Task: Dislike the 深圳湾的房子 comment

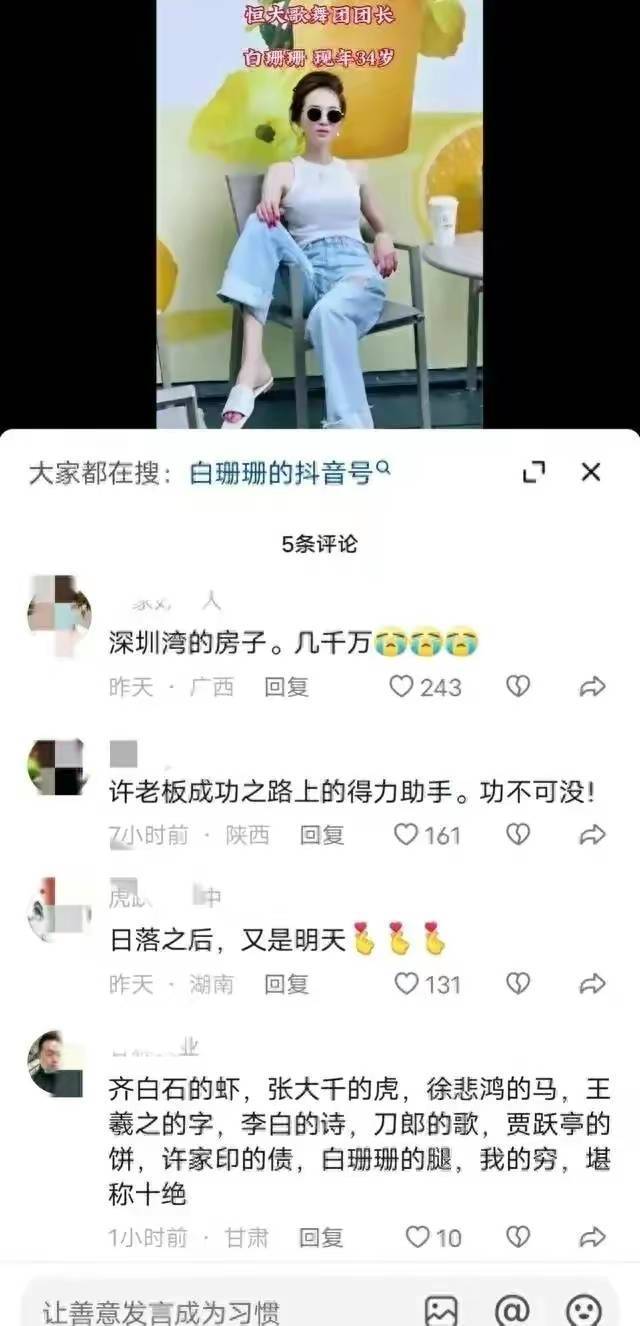Action: (517, 686)
